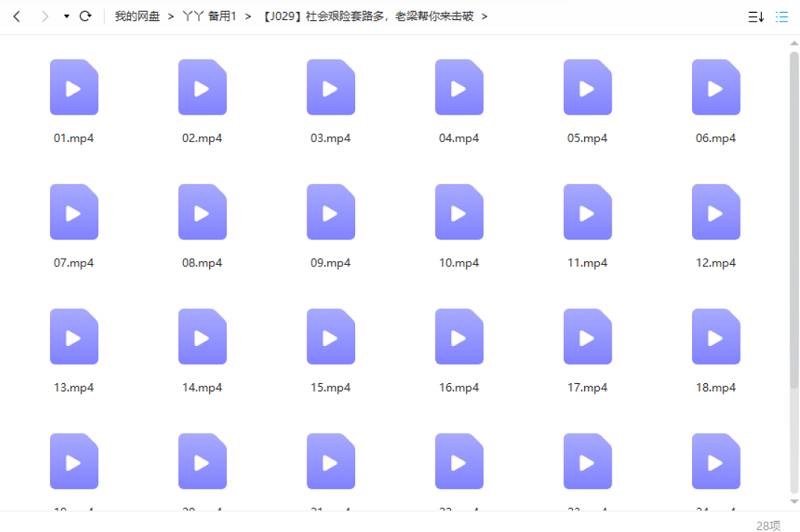Play the 16.mp4 file
Image resolution: width=800 pixels, height=532 pixels.
pyautogui.click(x=459, y=336)
